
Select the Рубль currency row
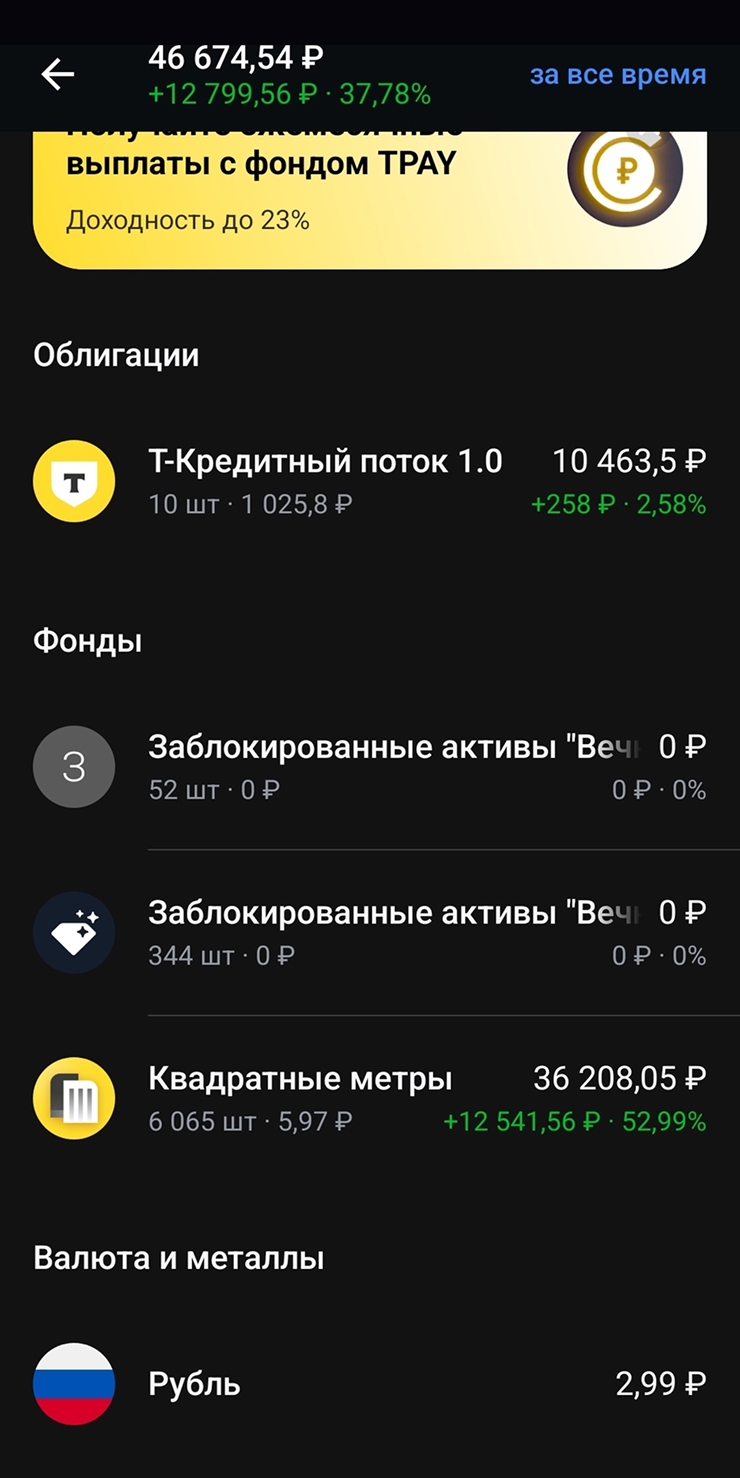[x=369, y=1384]
